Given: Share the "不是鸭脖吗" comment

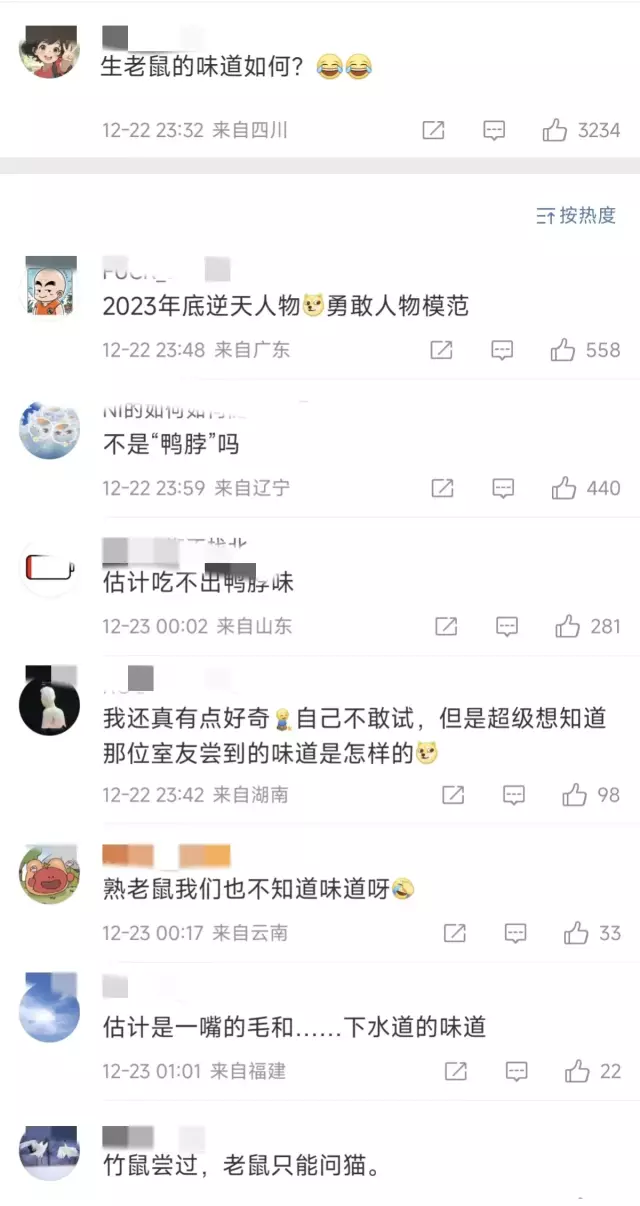Looking at the screenshot, I should (442, 488).
